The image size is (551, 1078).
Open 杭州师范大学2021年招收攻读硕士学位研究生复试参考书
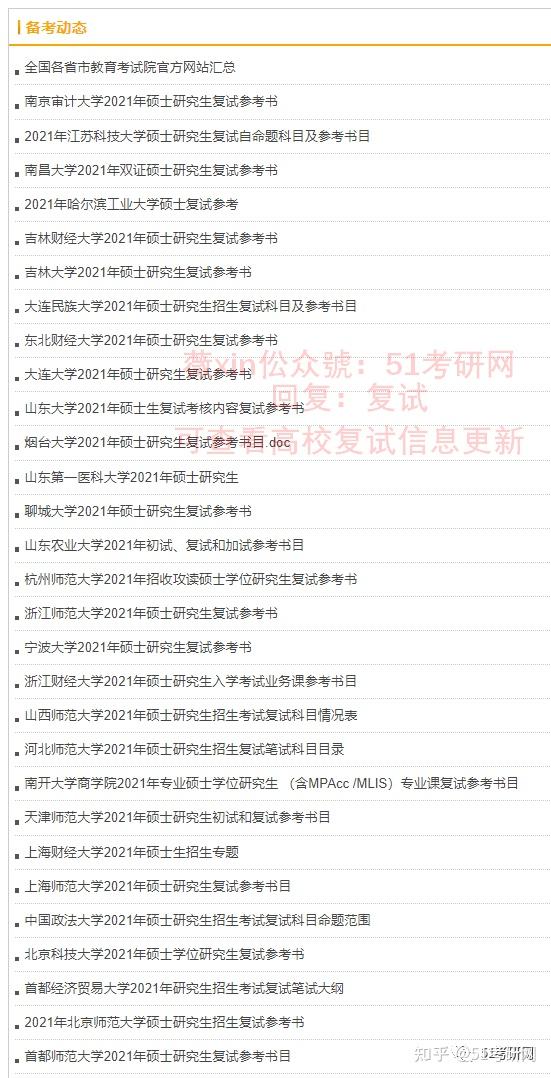(191, 580)
